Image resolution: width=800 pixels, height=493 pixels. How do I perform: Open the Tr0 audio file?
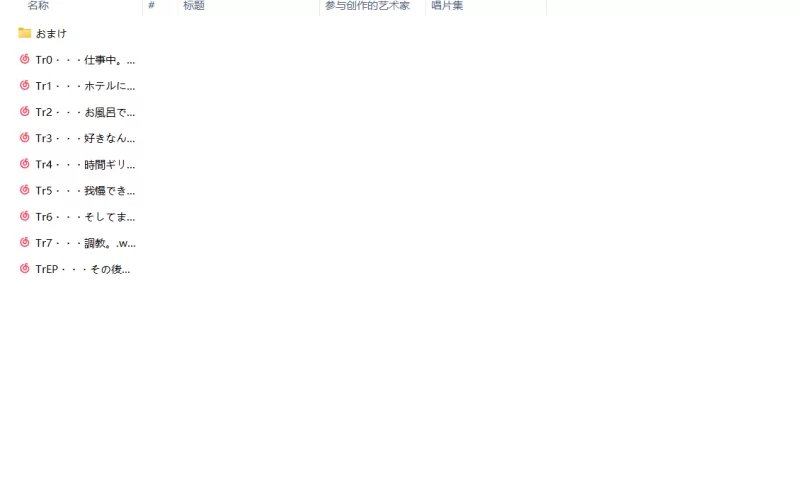pos(84,60)
